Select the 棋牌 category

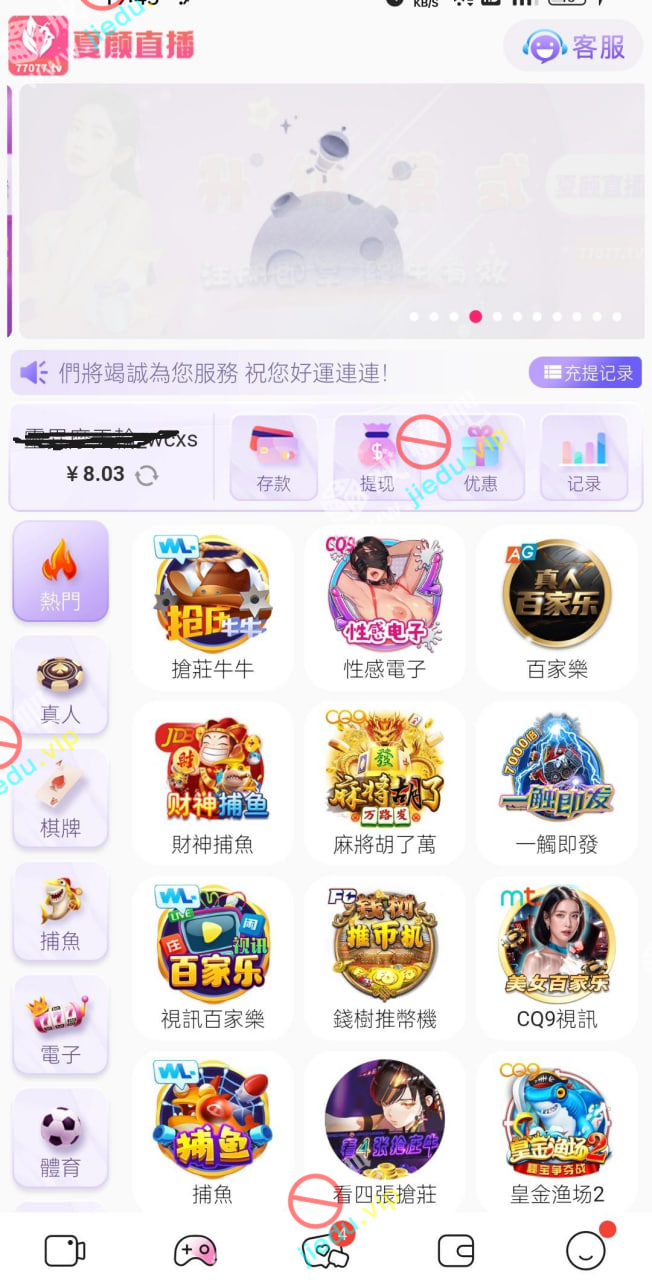(x=60, y=798)
